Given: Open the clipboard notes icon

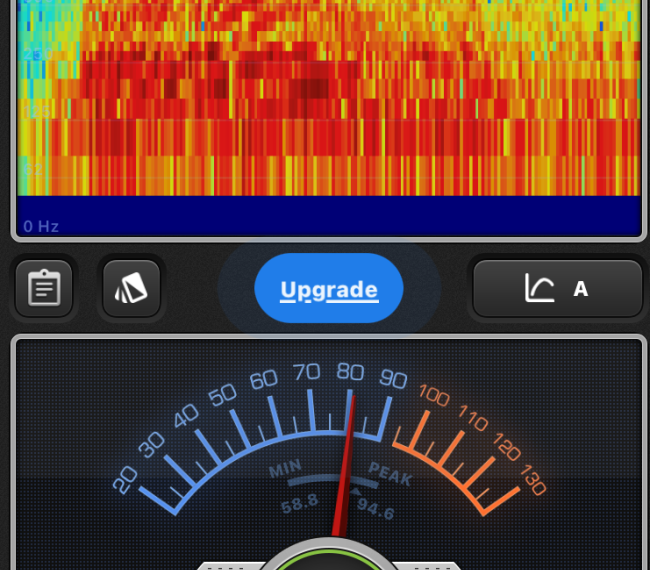Looking at the screenshot, I should (44, 289).
